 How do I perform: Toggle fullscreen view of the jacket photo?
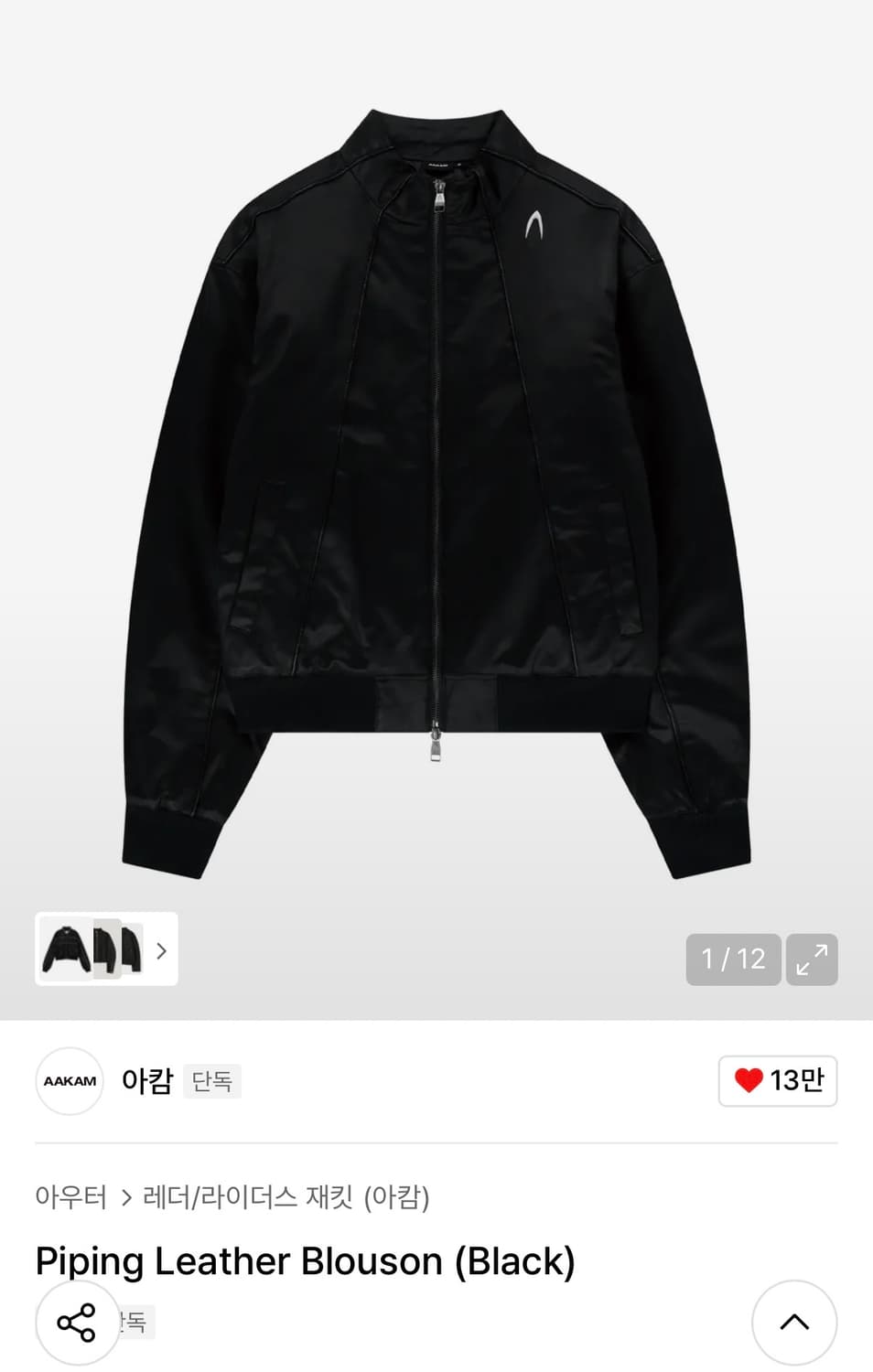(811, 959)
